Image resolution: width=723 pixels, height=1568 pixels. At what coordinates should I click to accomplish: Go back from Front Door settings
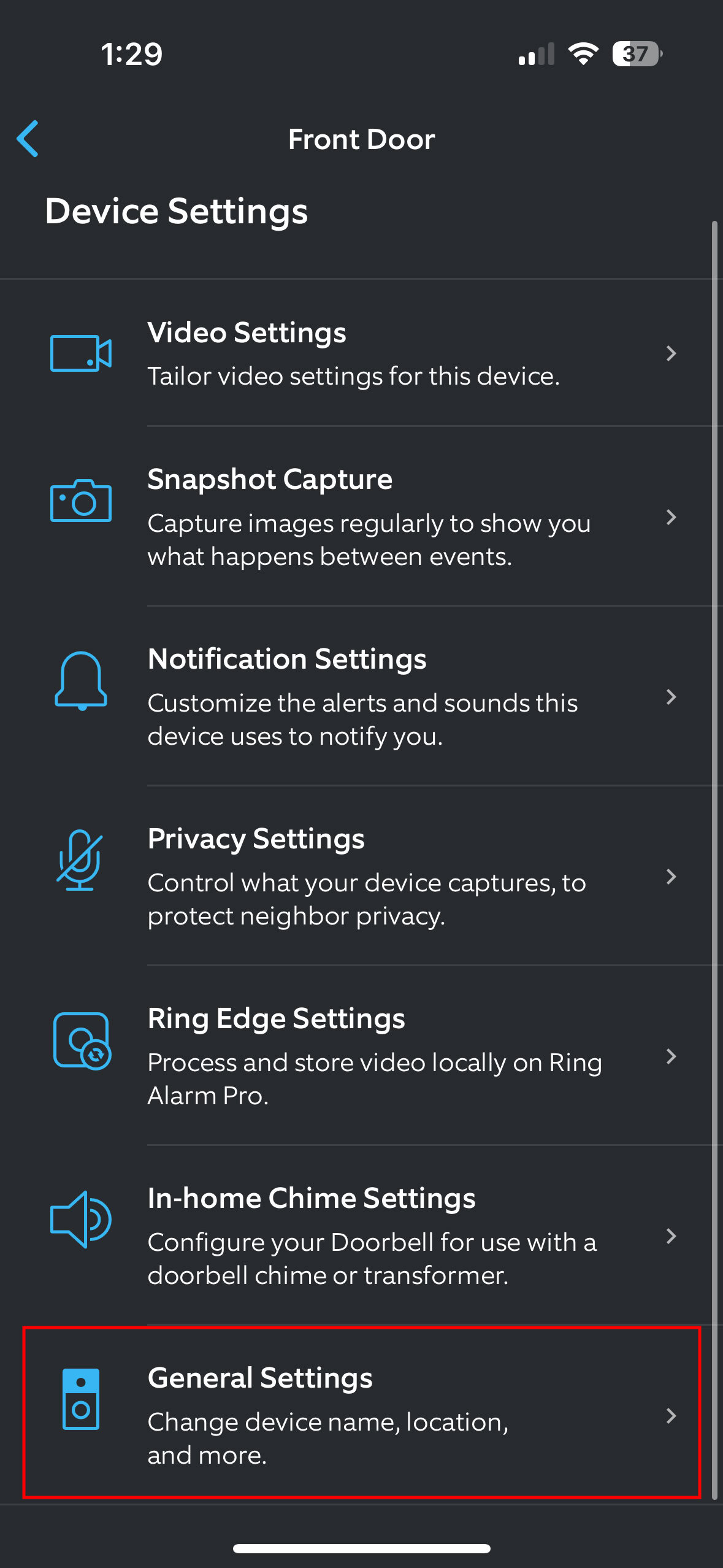point(28,139)
